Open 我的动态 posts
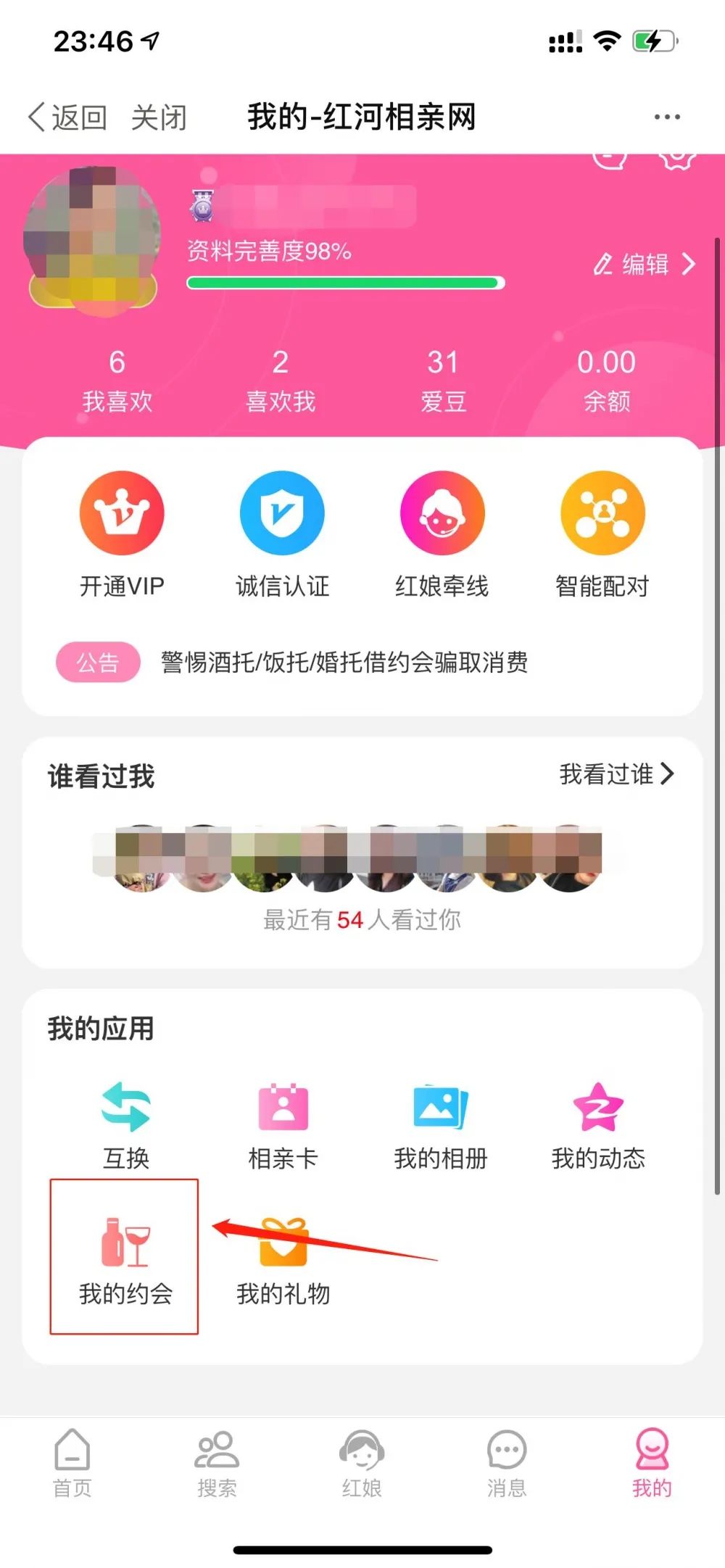The width and height of the screenshot is (725, 1568). click(x=598, y=1125)
